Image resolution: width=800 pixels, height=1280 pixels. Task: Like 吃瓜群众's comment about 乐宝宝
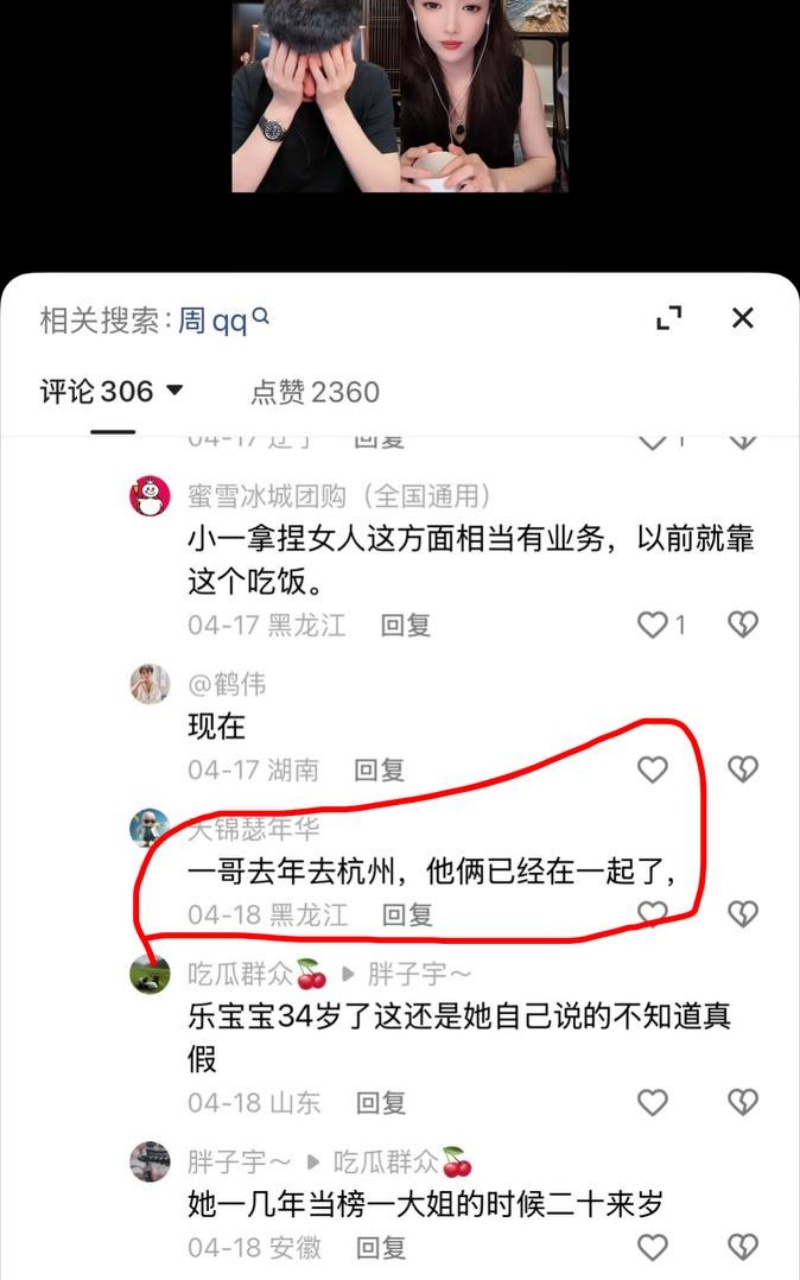click(x=653, y=1102)
